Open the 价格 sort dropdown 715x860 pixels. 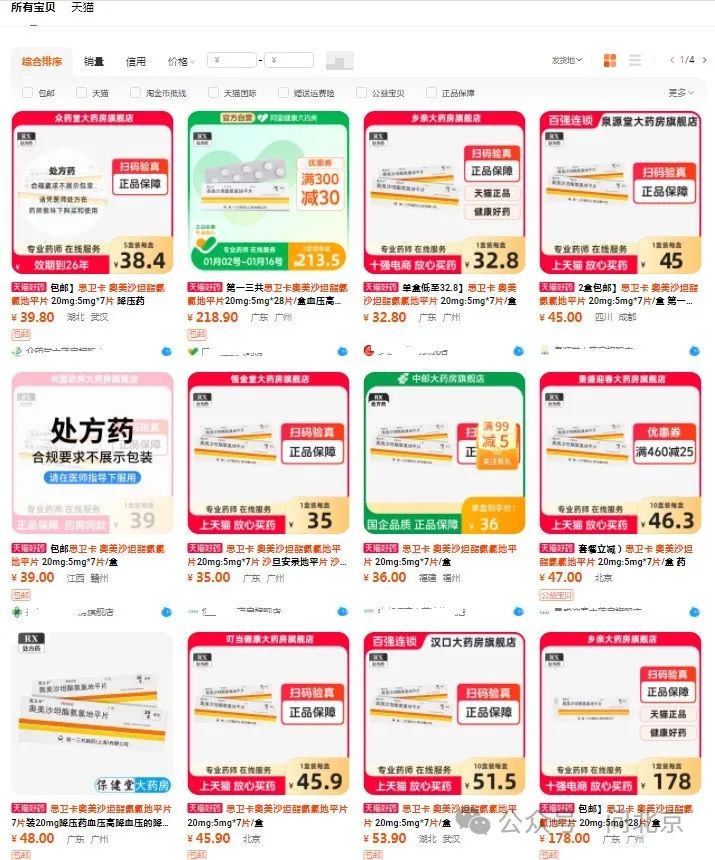click(x=181, y=61)
